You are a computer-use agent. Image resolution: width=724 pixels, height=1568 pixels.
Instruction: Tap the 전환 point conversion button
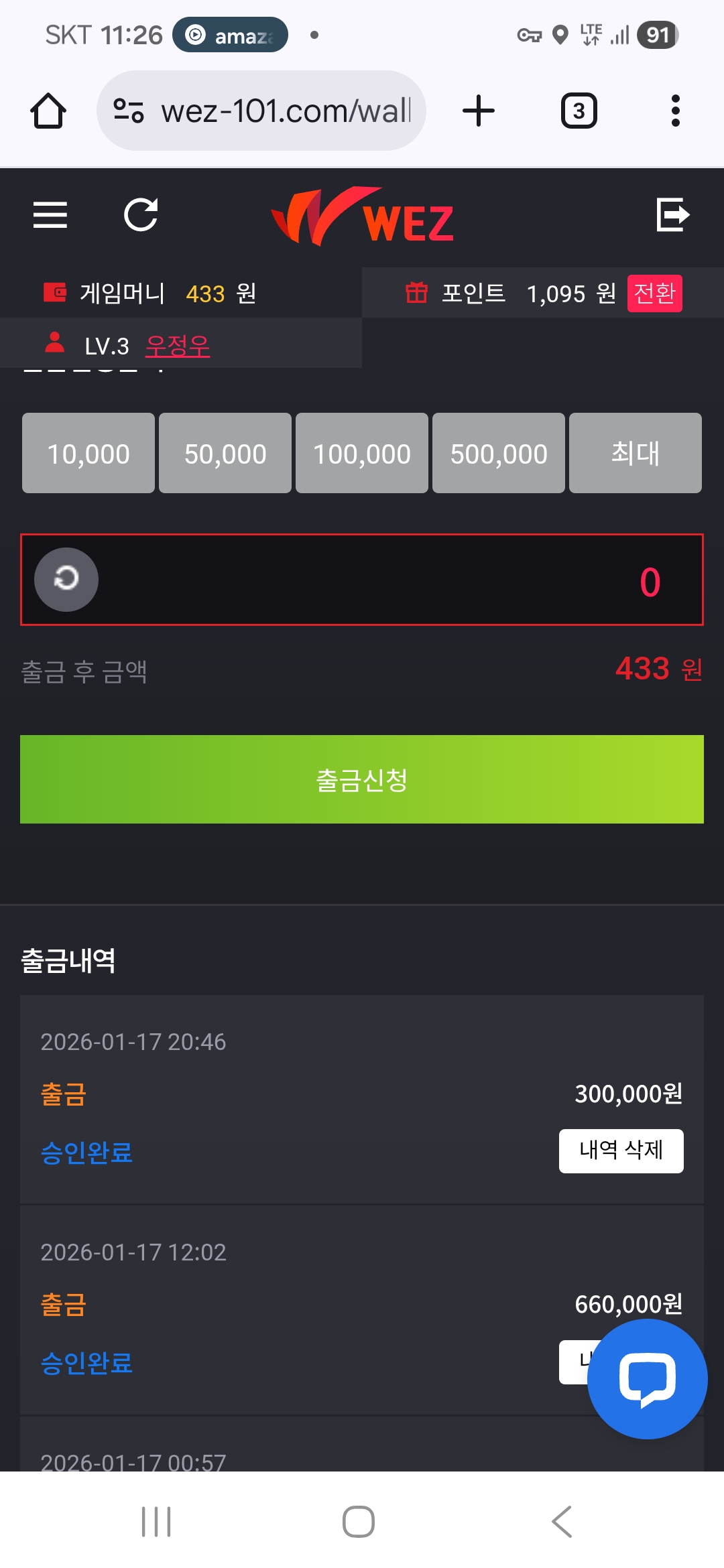[x=654, y=293]
